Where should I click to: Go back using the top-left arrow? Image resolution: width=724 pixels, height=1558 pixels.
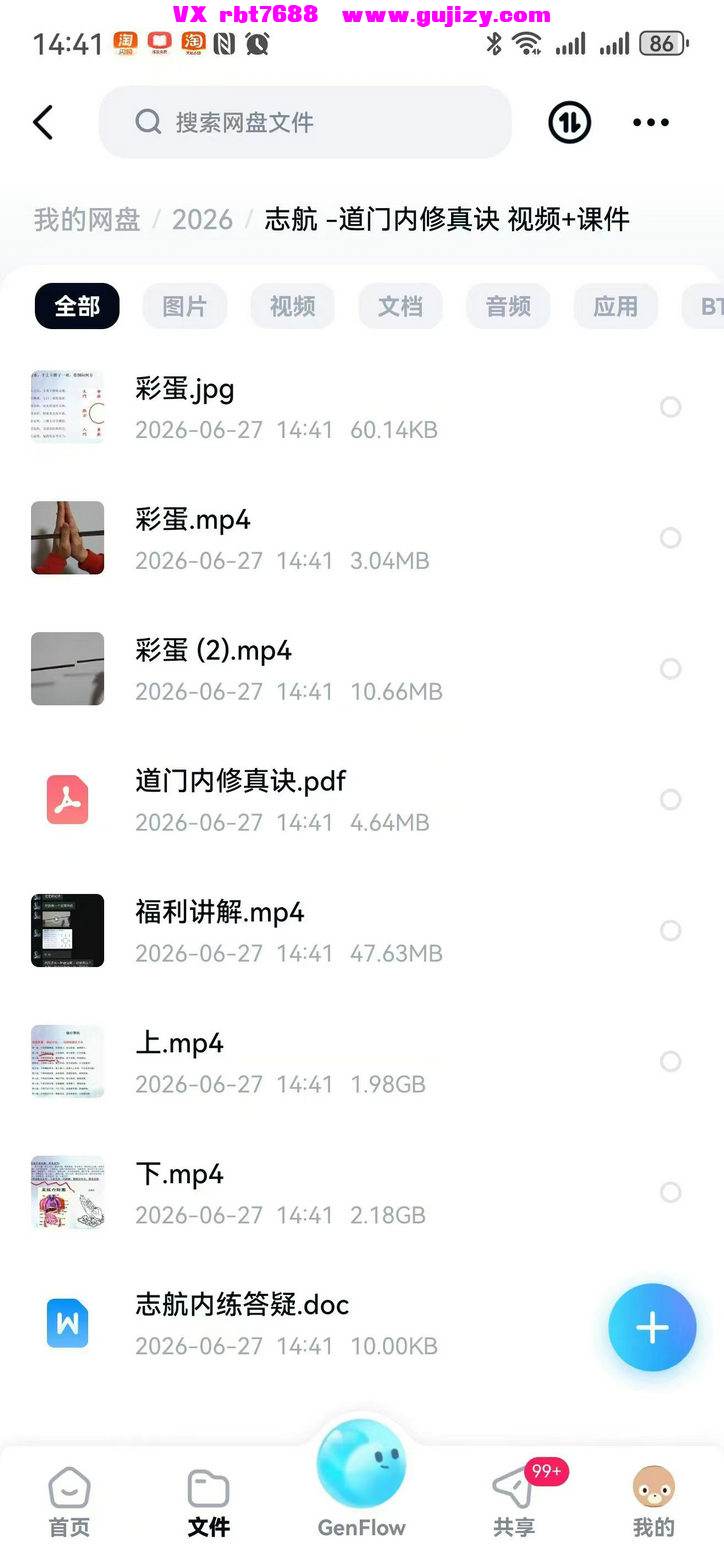[x=43, y=122]
